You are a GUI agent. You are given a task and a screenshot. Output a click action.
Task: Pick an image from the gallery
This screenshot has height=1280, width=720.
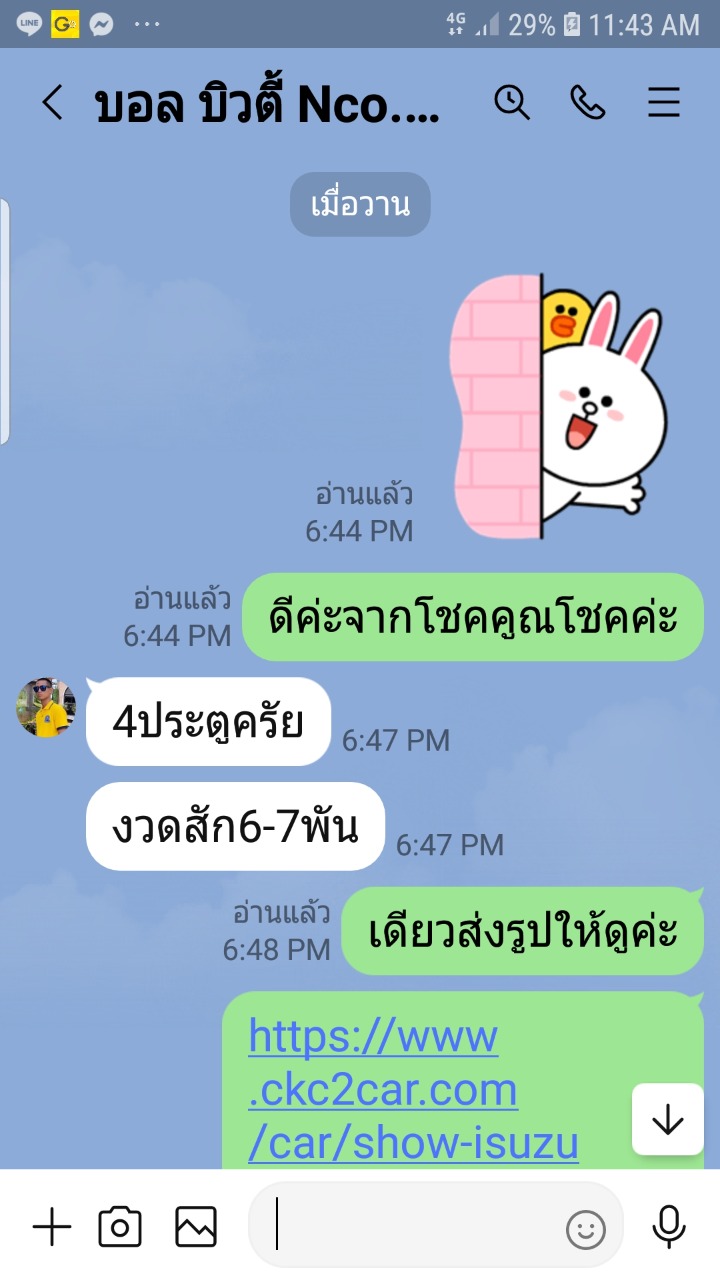pos(196,1227)
